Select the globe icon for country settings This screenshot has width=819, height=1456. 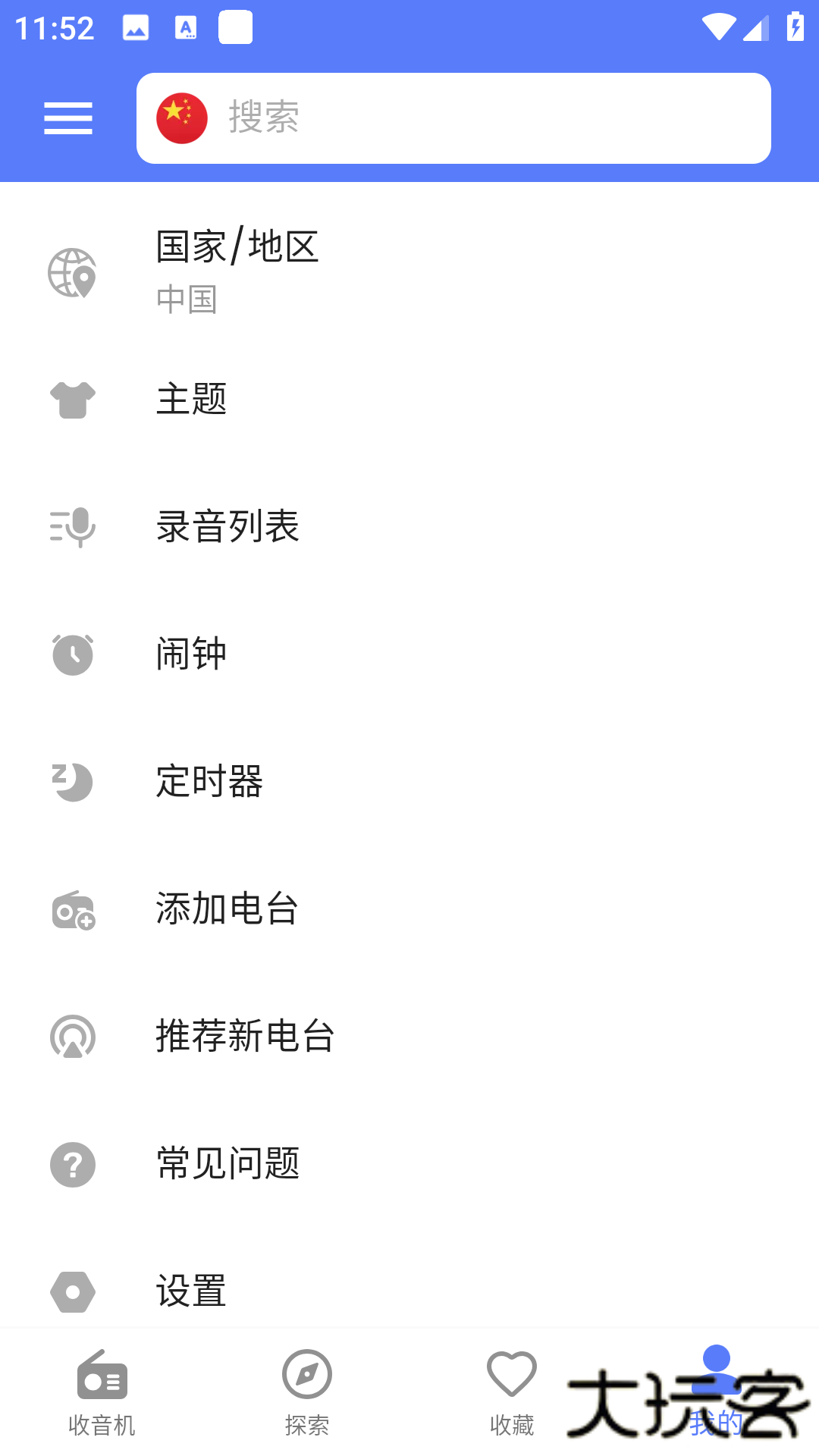tap(72, 273)
